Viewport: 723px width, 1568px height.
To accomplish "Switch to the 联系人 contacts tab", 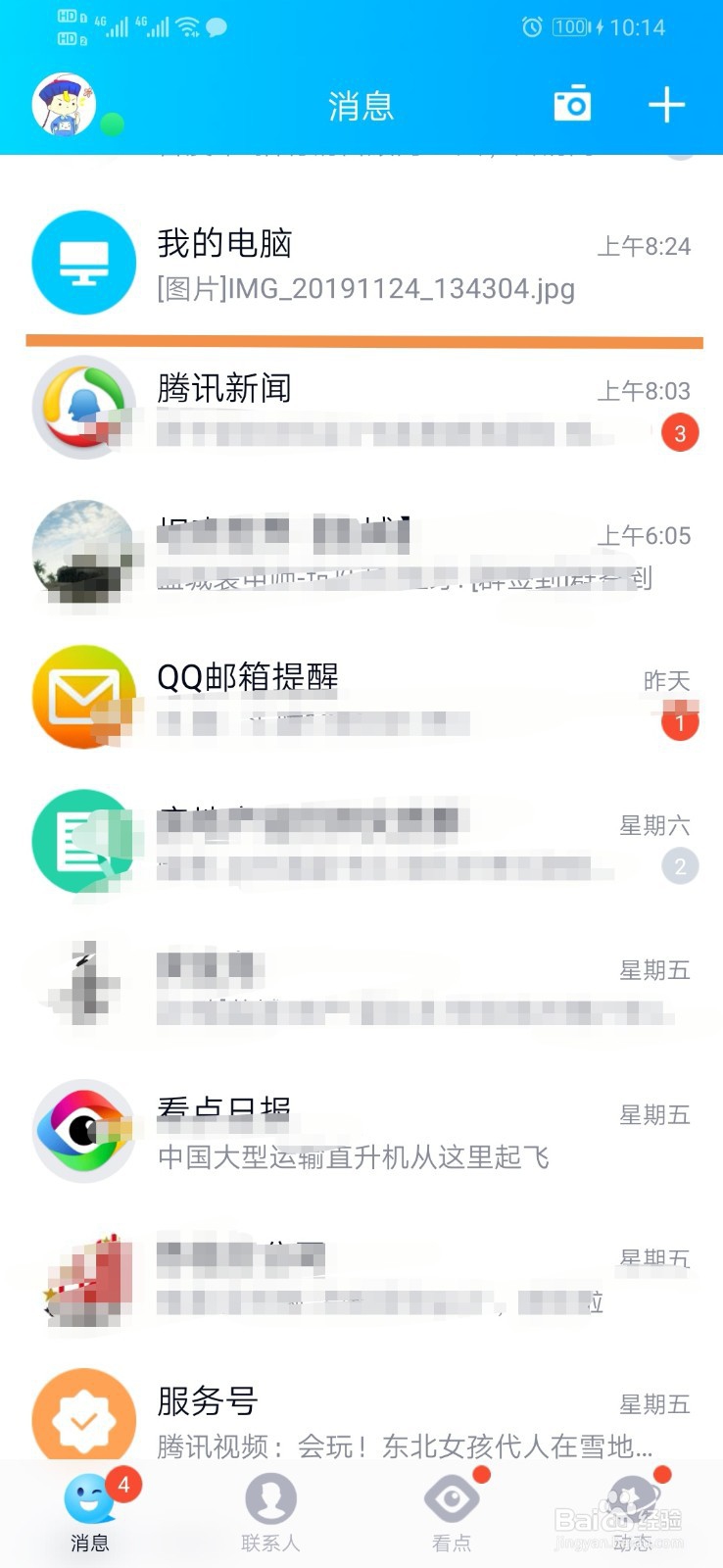I will point(270,1509).
